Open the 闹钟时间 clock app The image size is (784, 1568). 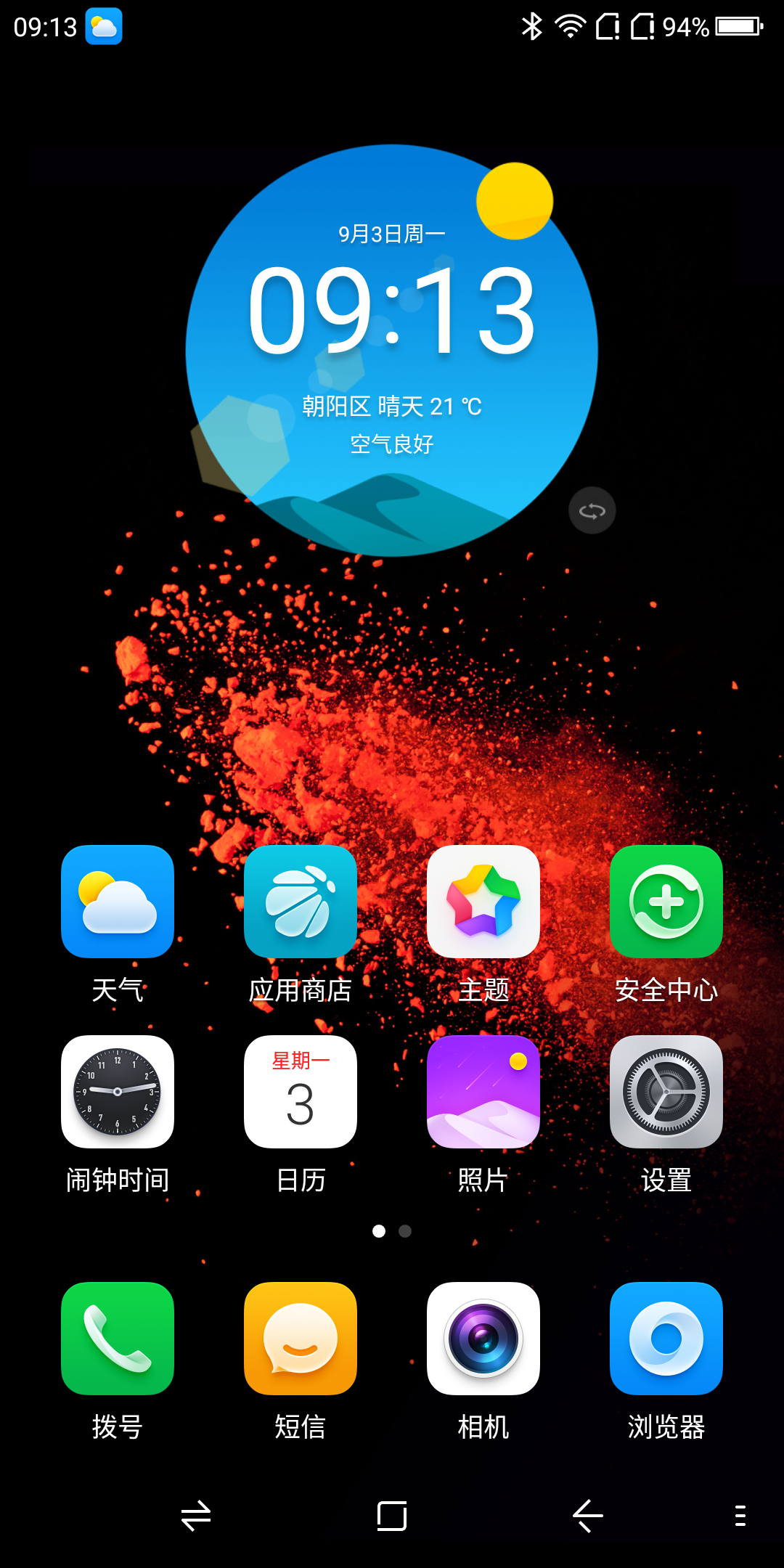[x=118, y=1092]
